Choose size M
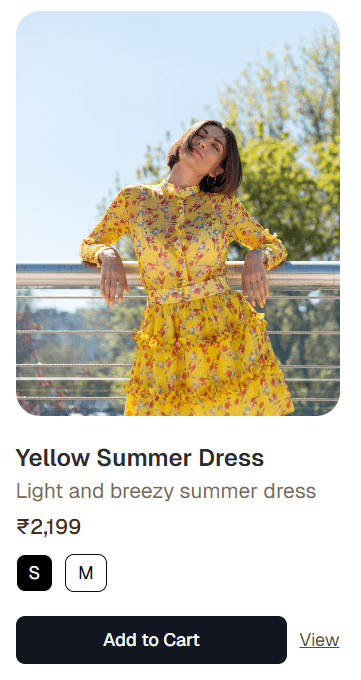Image resolution: width=361 pixels, height=680 pixels. point(86,573)
